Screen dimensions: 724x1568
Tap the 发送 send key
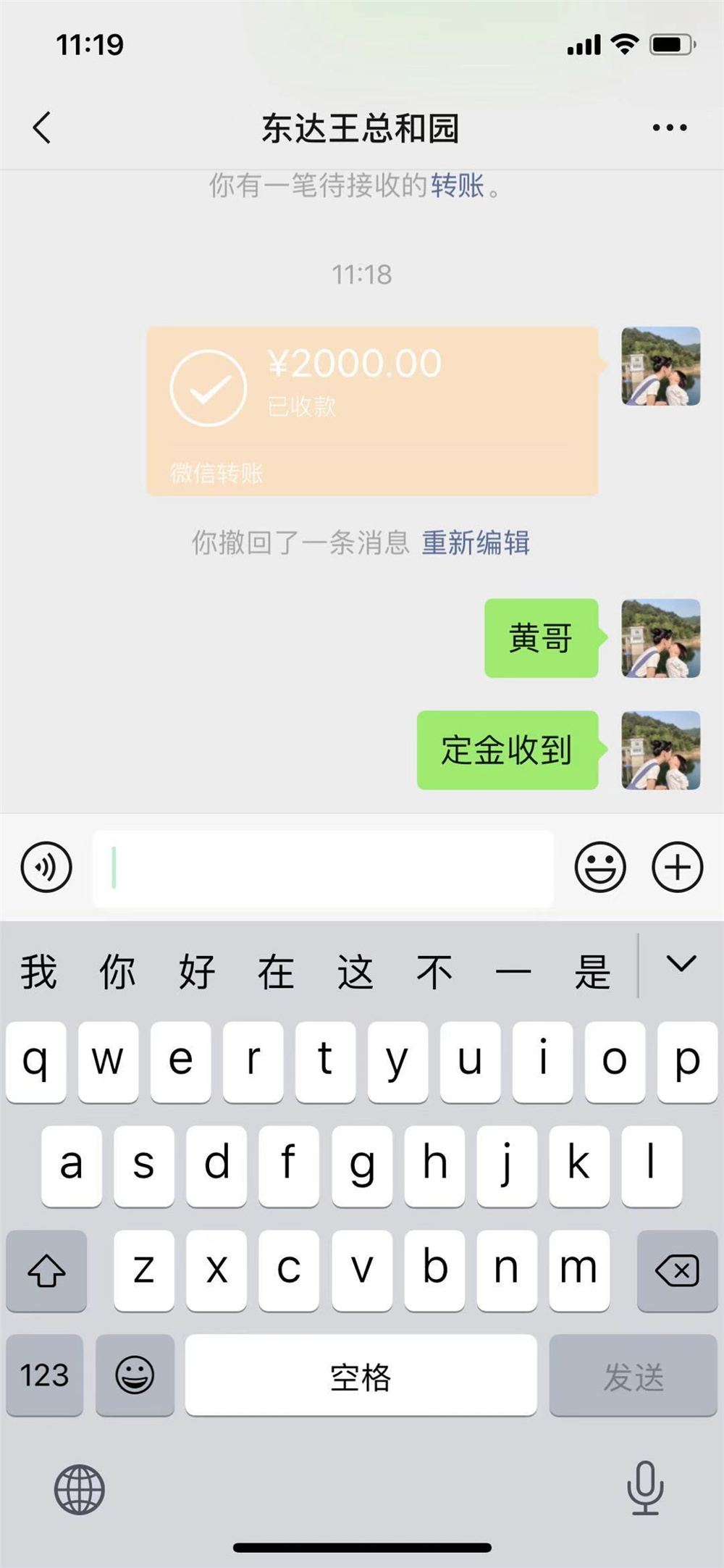pos(633,1376)
